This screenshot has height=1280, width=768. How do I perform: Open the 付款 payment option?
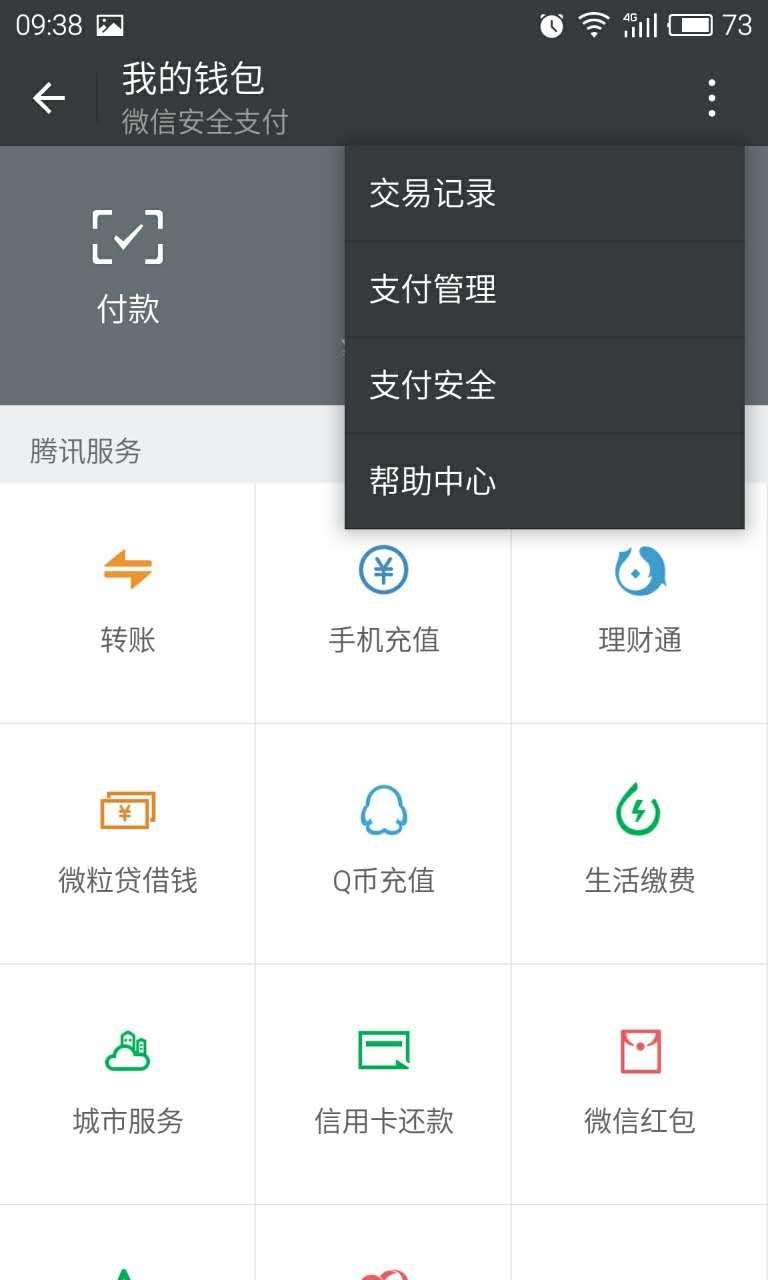(128, 267)
